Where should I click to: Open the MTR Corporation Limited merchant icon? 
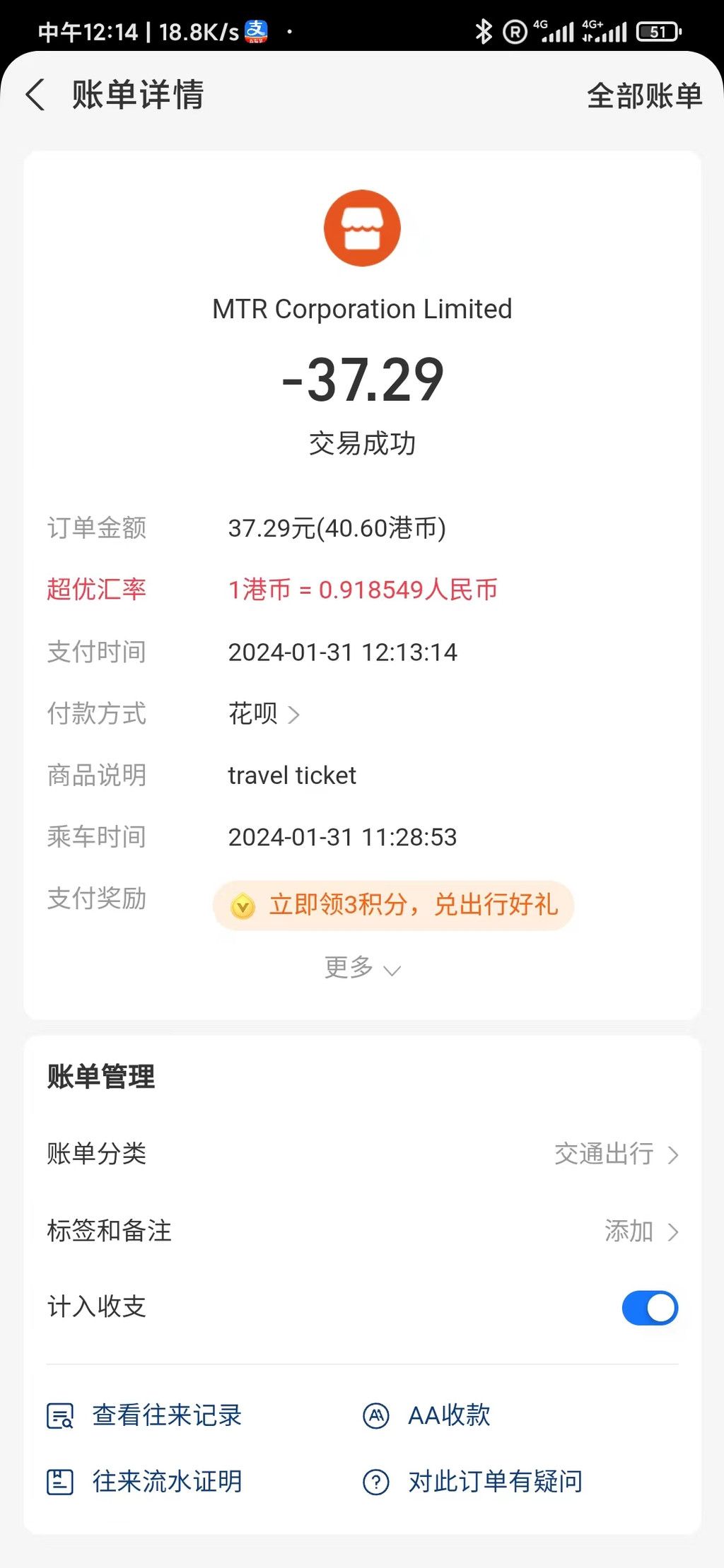362,228
